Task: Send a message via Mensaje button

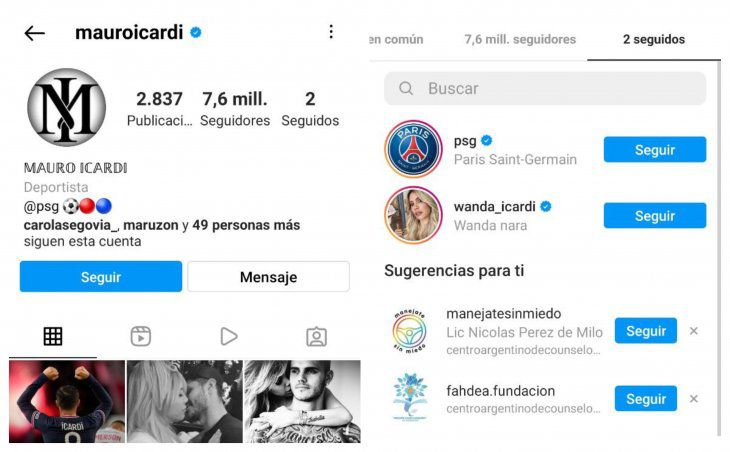Action: [x=268, y=277]
